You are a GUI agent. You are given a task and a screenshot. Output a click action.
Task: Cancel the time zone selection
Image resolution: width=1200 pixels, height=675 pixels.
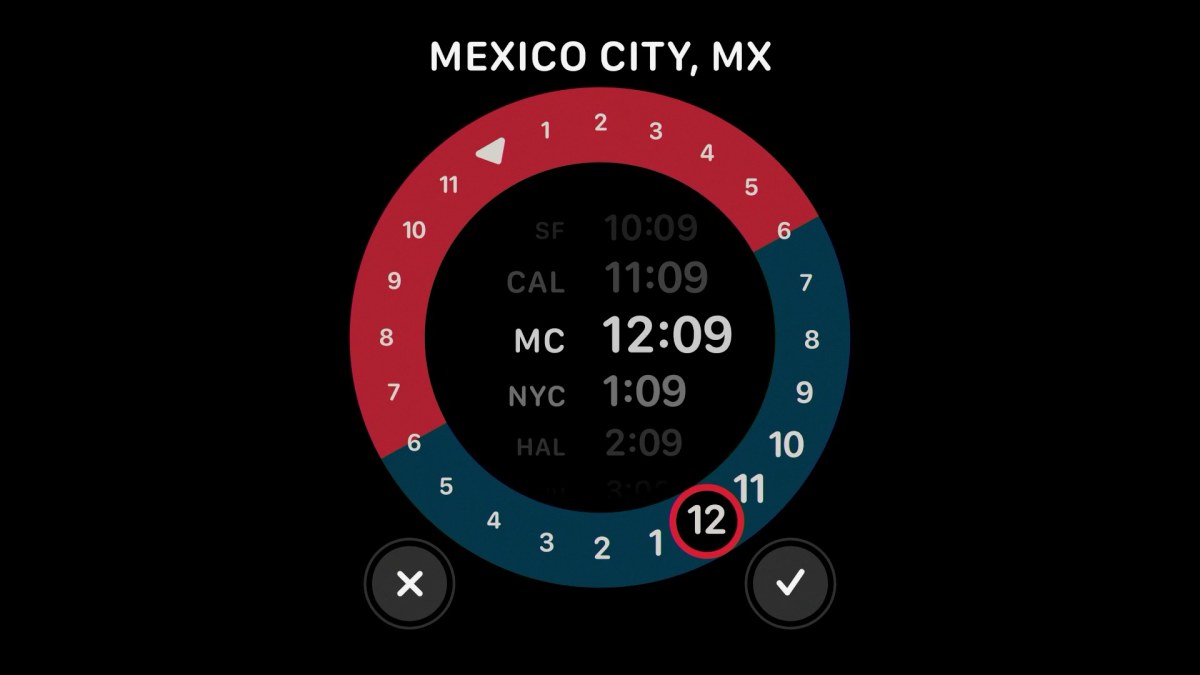point(410,584)
